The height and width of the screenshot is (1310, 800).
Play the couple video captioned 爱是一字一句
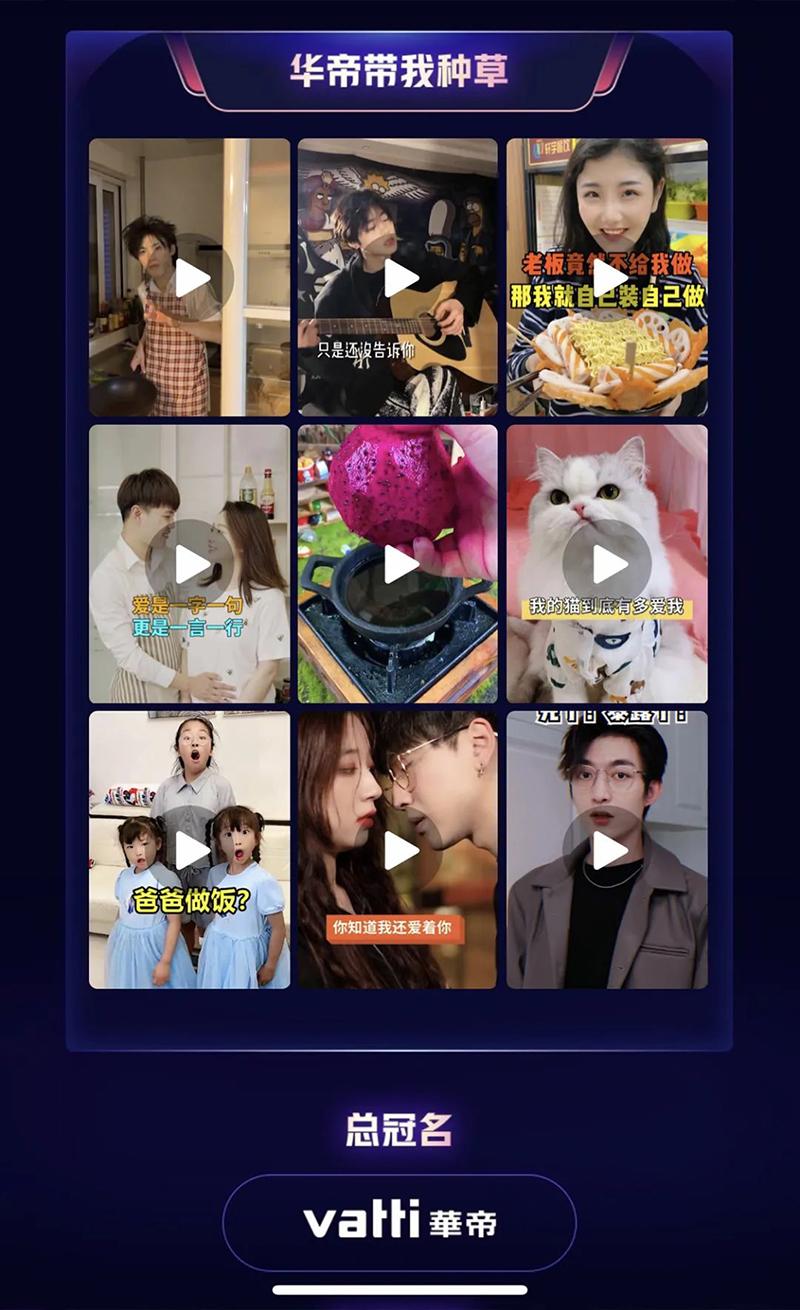click(190, 564)
